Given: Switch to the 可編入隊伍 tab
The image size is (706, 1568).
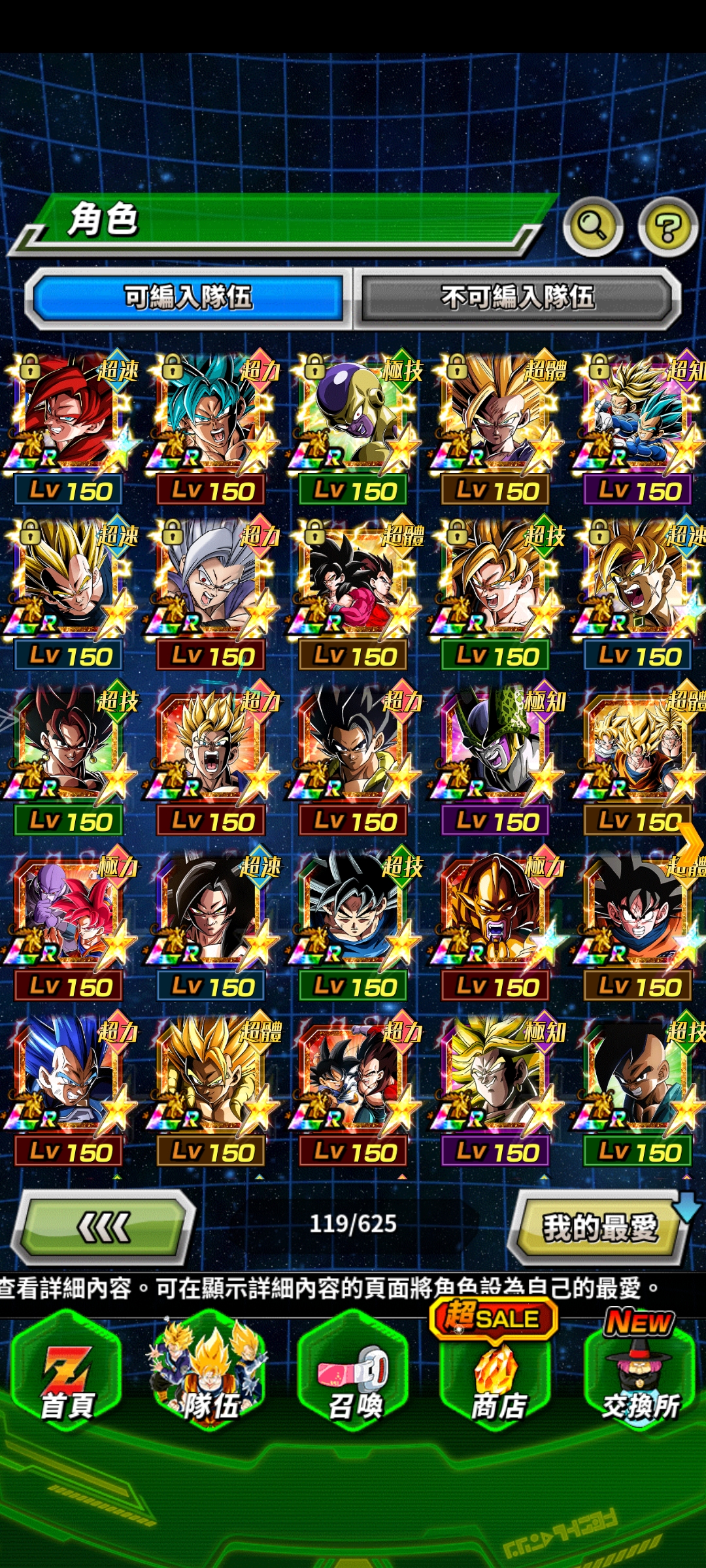Looking at the screenshot, I should point(188,298).
